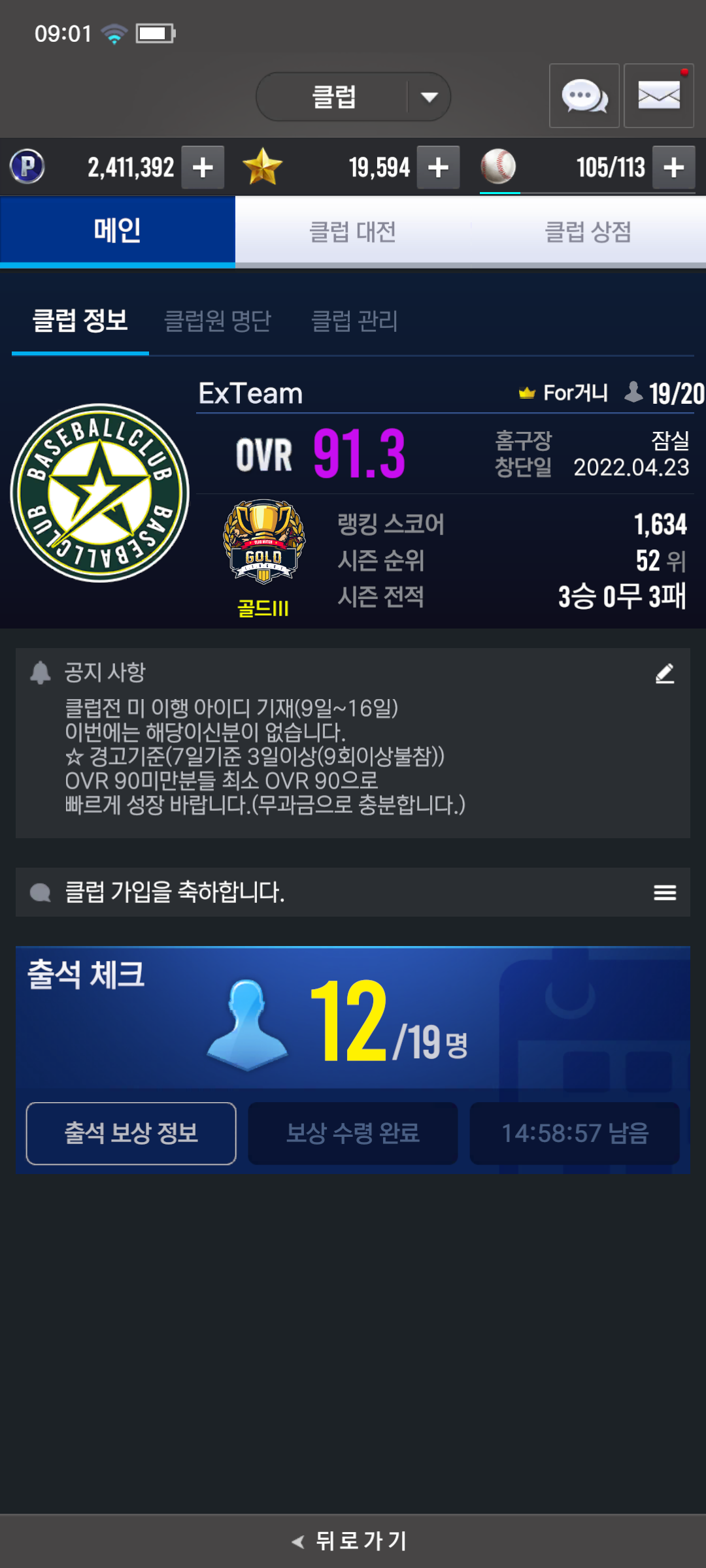Select the 메인 tab
This screenshot has height=1568, width=706.
tap(118, 232)
